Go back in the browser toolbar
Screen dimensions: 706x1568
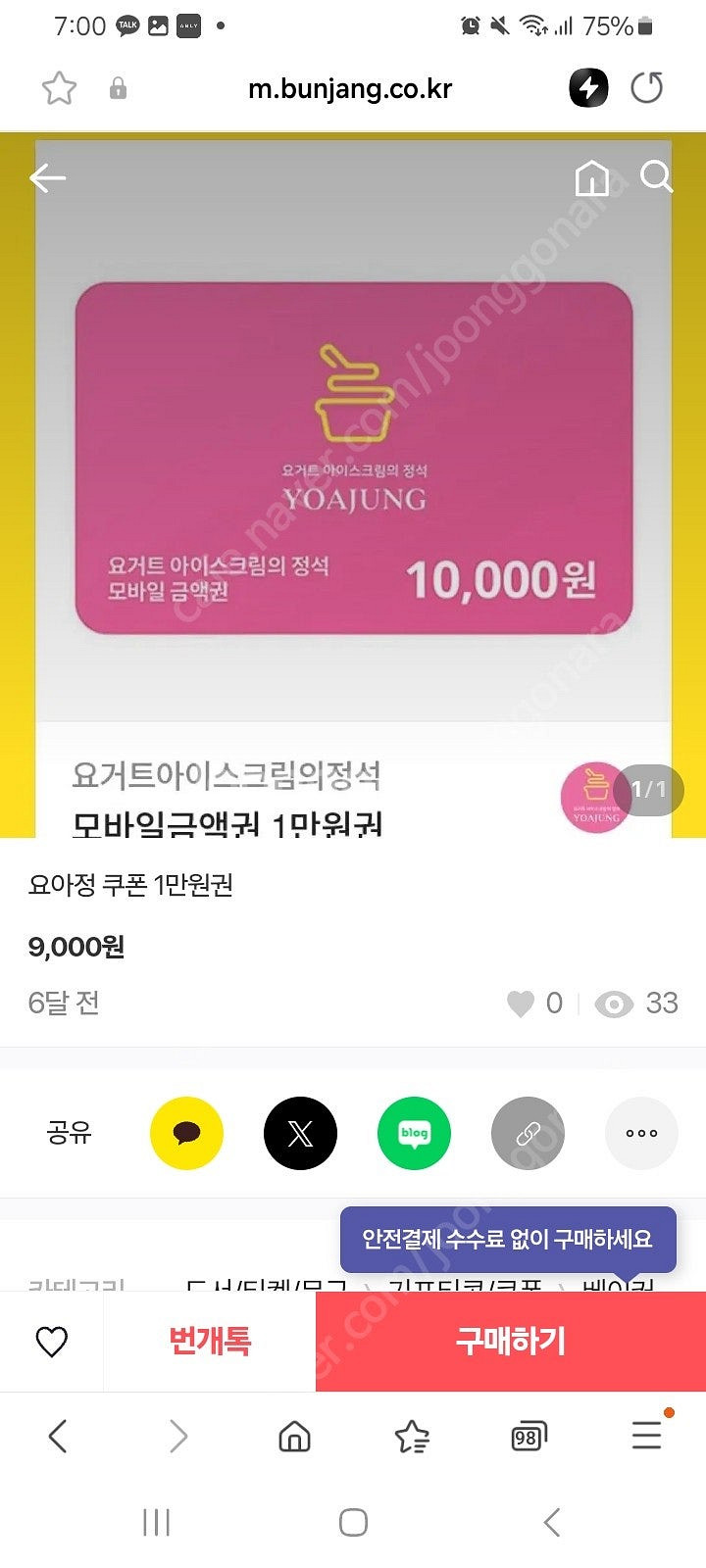tap(58, 1437)
